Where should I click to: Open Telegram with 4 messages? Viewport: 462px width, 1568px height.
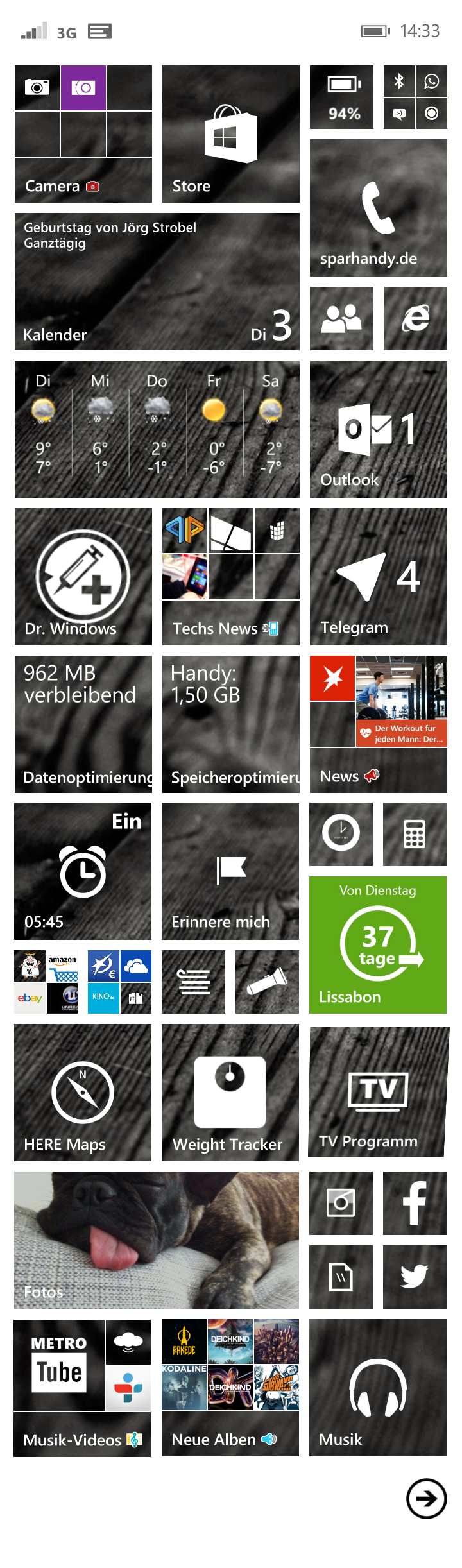(378, 576)
